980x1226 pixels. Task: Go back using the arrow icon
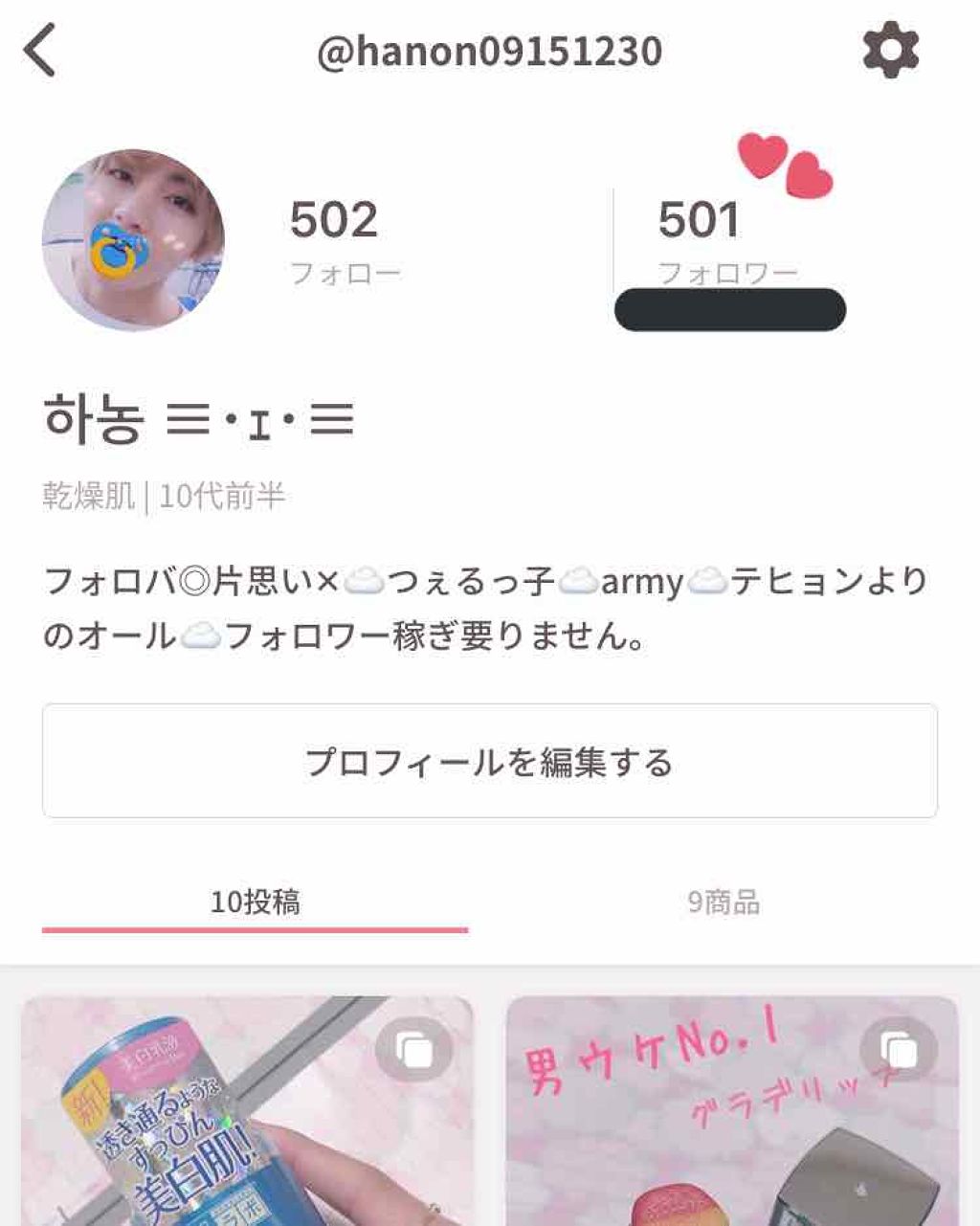pos(40,51)
